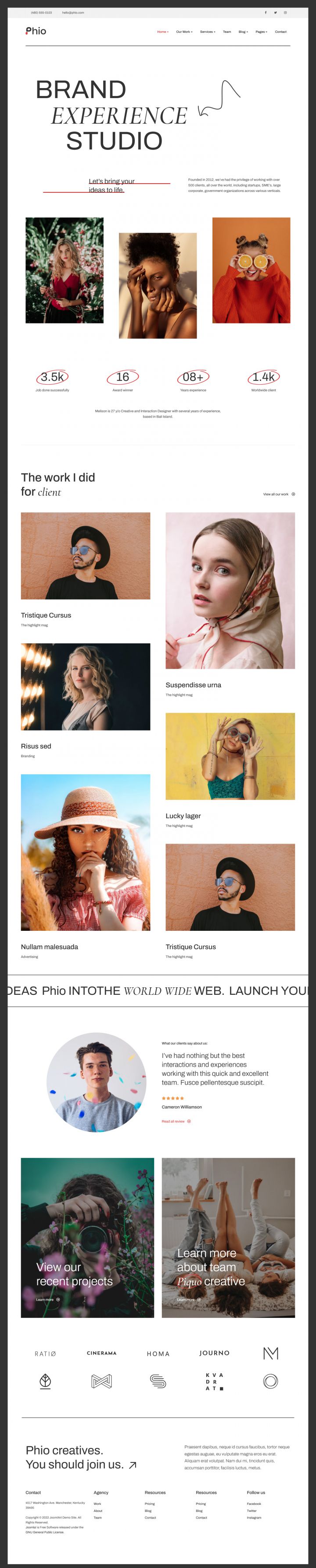Viewport: 316px width, 1568px height.
Task: Open the Our Work dropdown menu
Action: [x=183, y=32]
